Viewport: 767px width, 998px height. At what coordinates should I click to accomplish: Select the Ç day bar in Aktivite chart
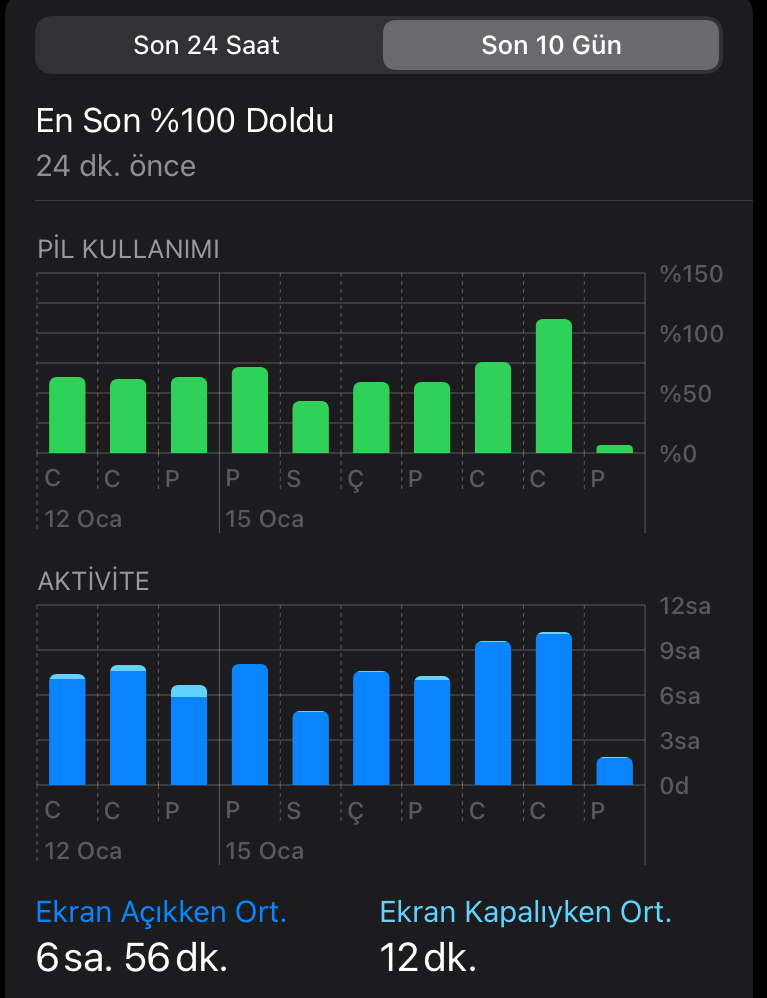click(x=371, y=728)
